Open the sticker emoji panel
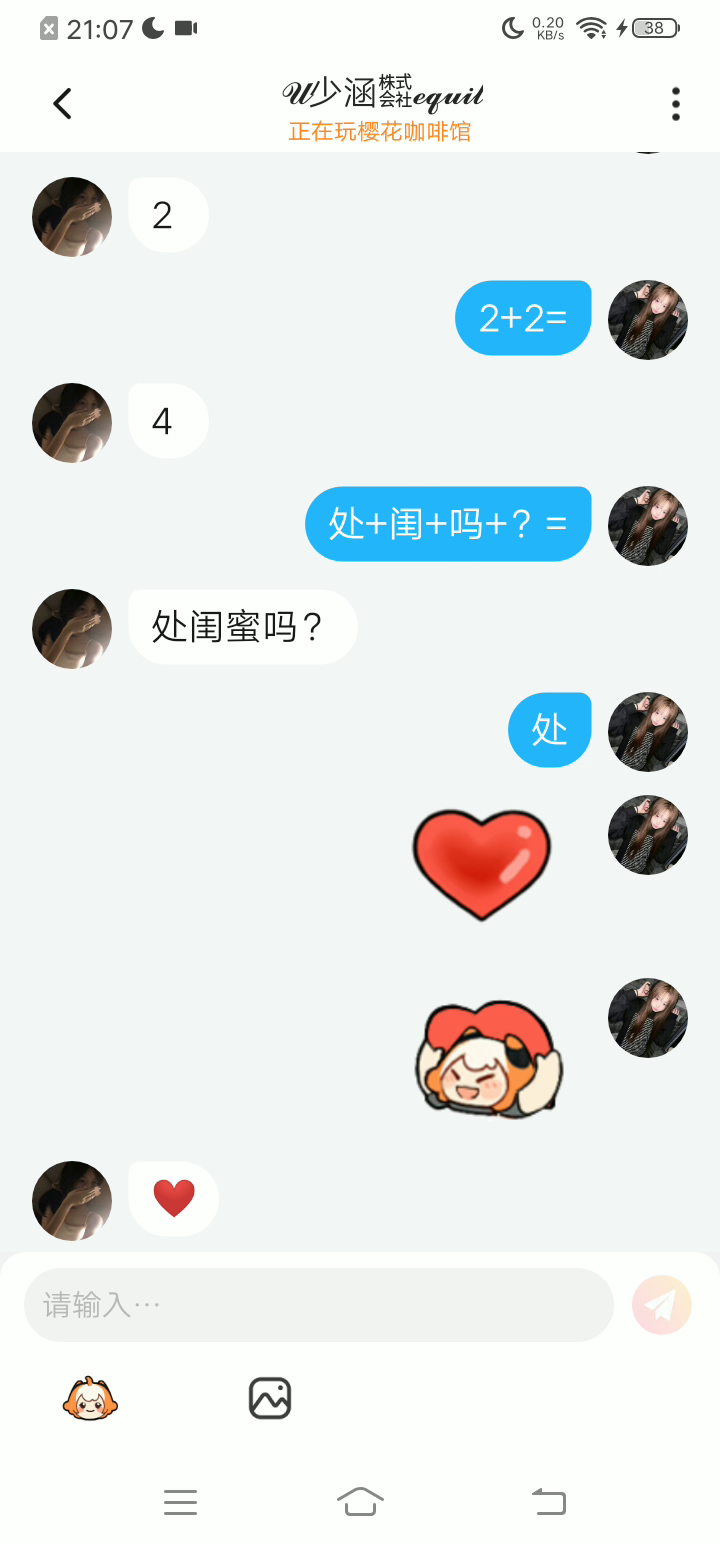720x1544 pixels. point(90,1398)
